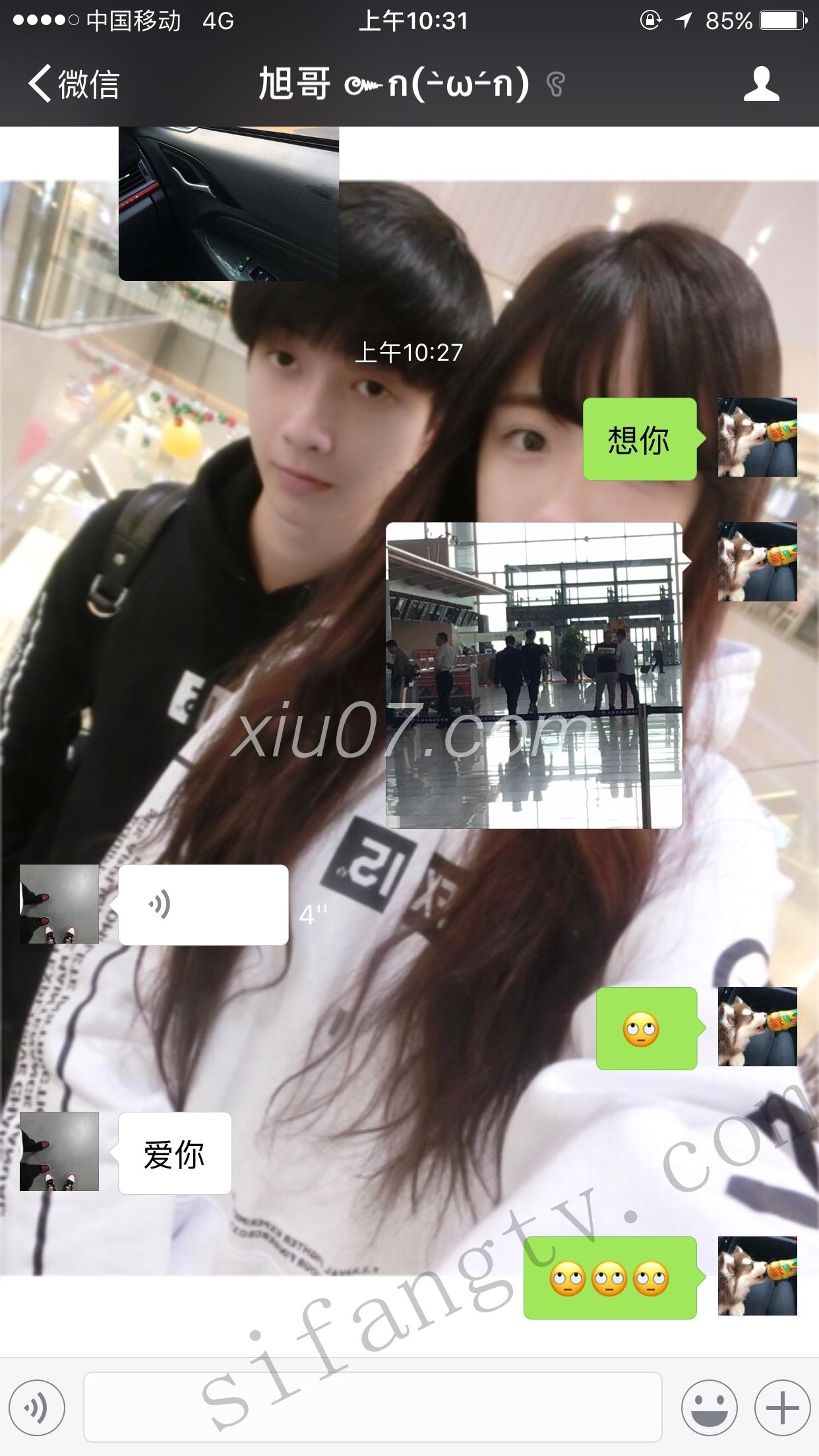Tap my dog avatar beside 想你

coord(757,437)
